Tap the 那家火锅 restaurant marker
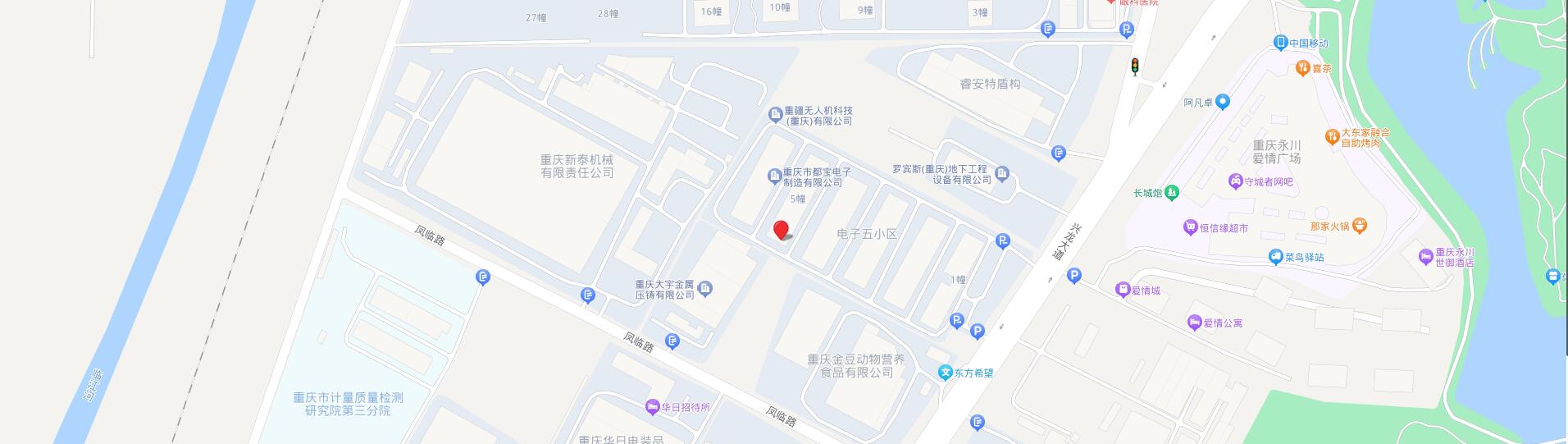Screen dimensions: 1568x444 coord(1359,224)
